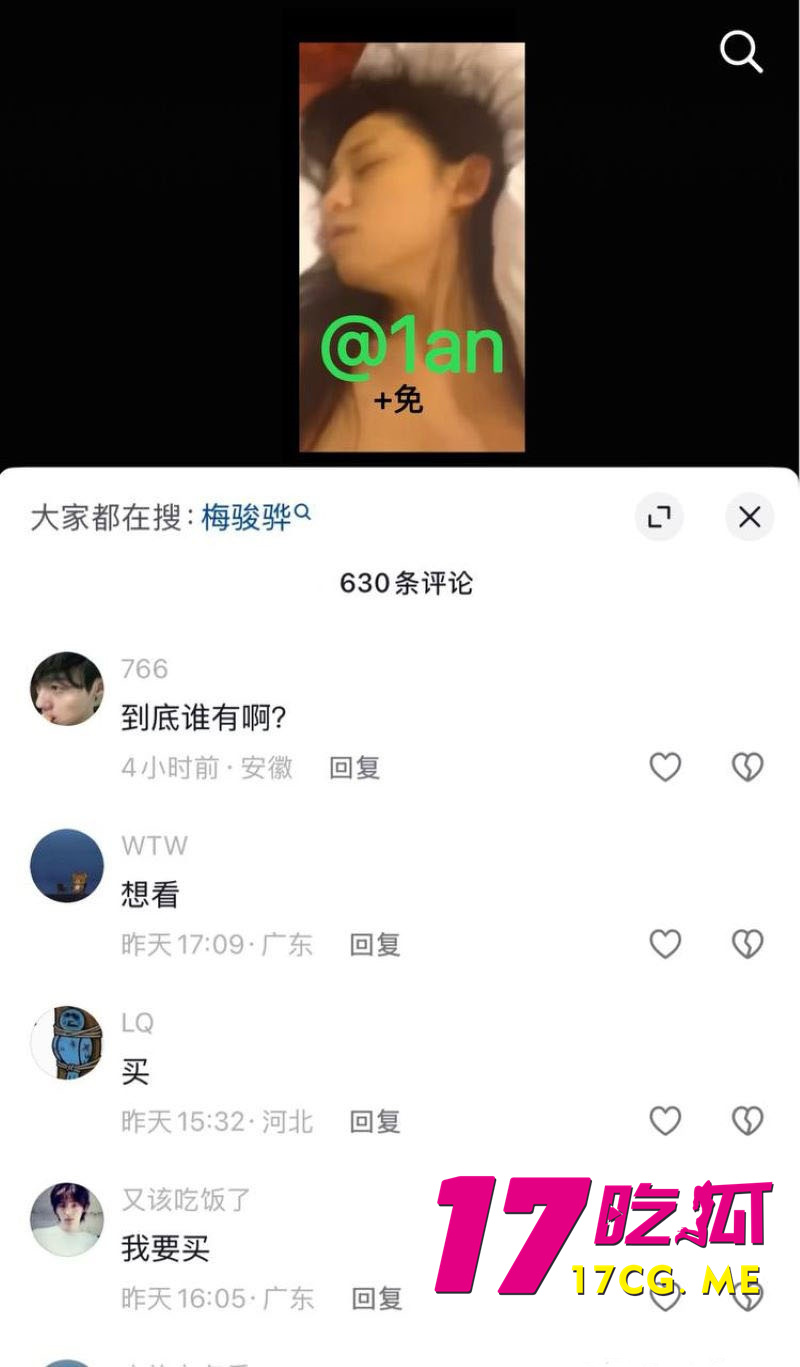This screenshot has width=800, height=1367.
Task: Click the dislike icon on the "我要买" comment
Action: [747, 1298]
